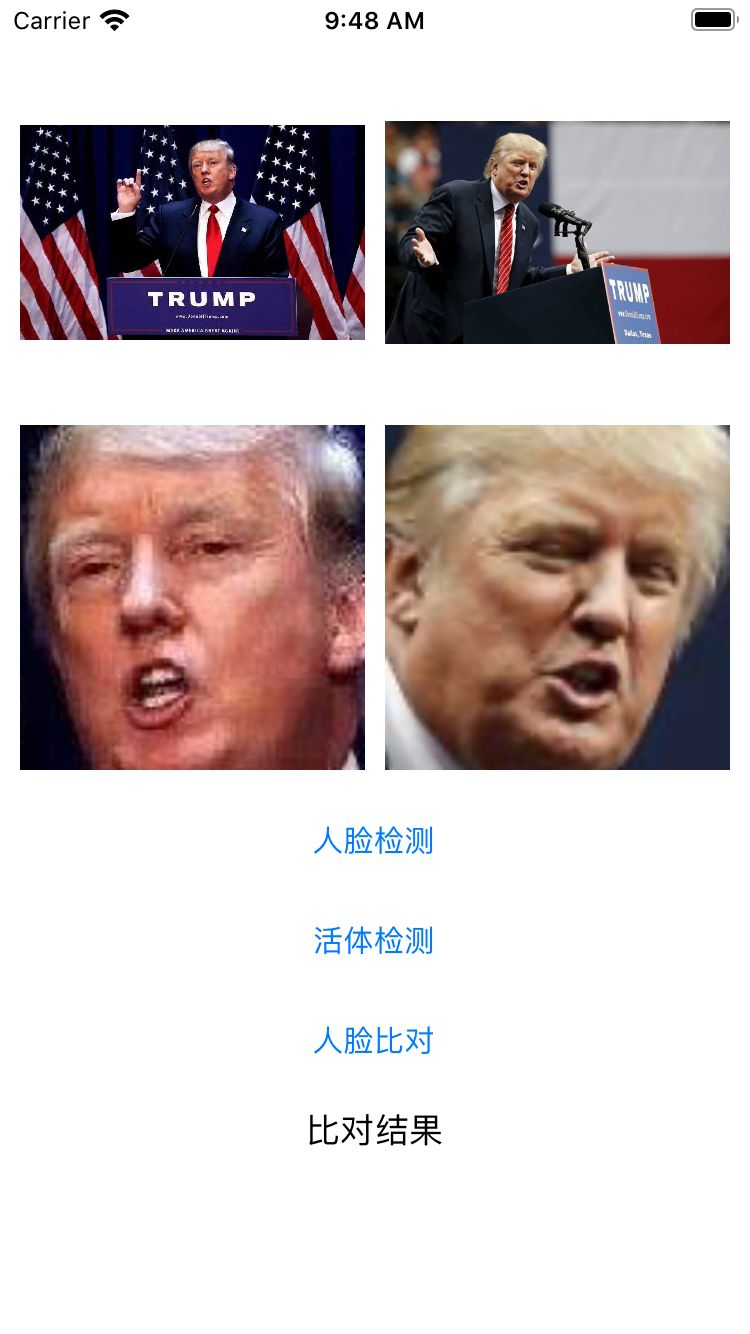Tap the battery indicator icon
Image resolution: width=750 pixels, height=1334 pixels.
click(714, 20)
